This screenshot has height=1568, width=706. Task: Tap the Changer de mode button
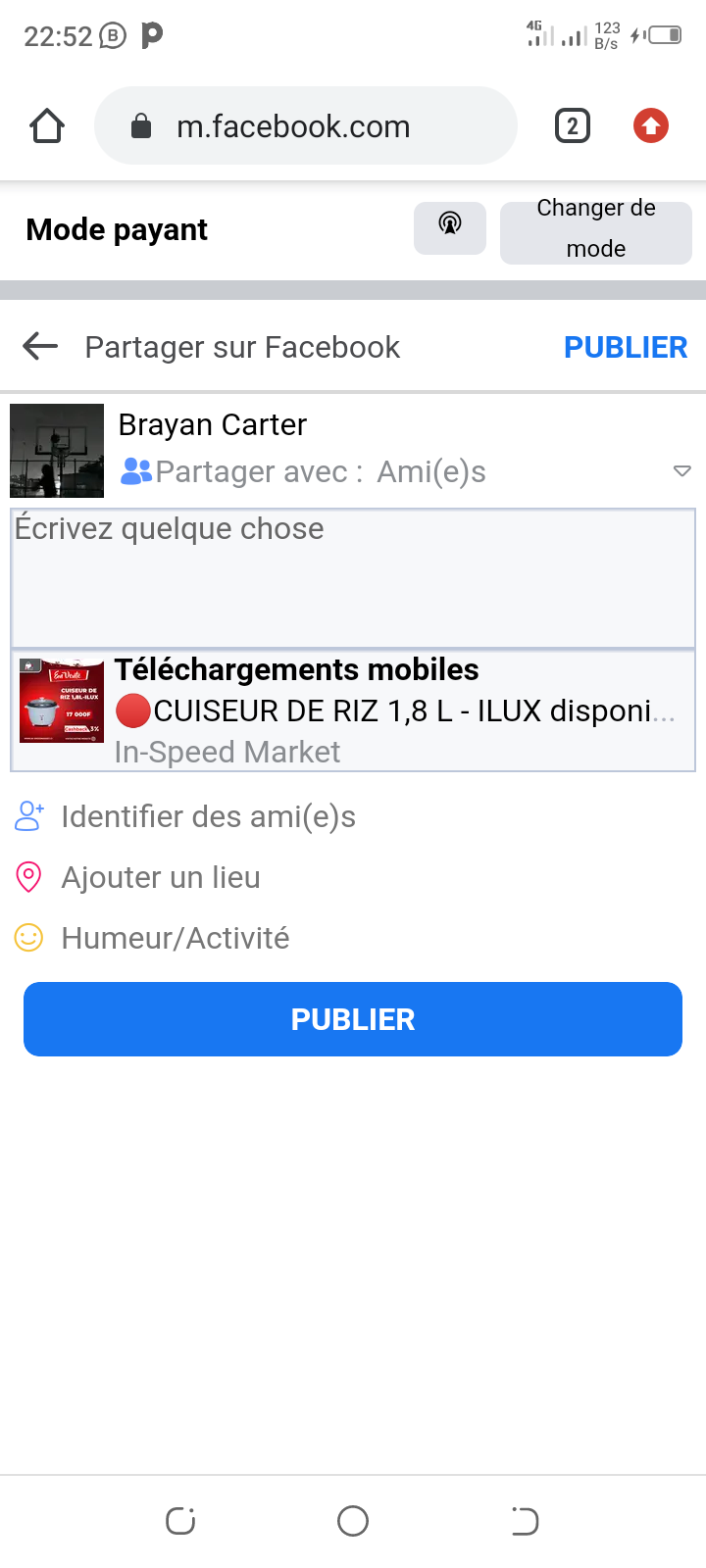pos(595,229)
